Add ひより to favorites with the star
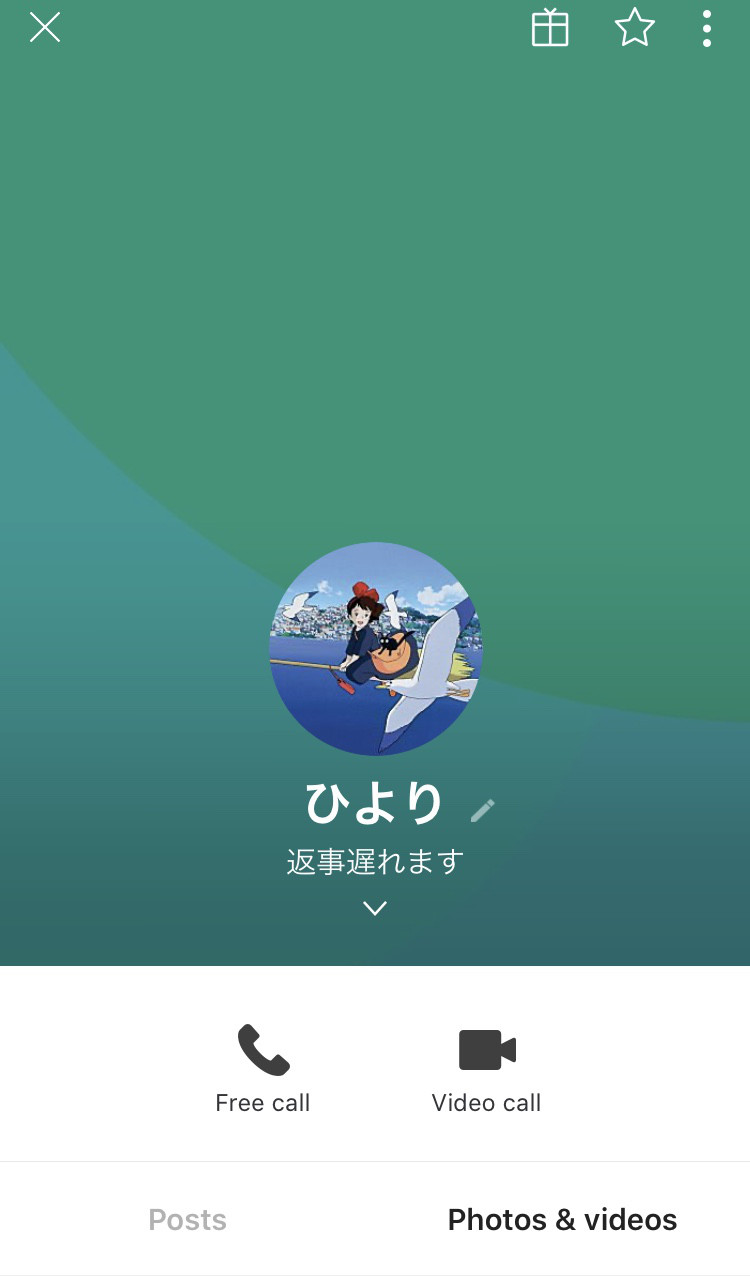 [x=635, y=28]
